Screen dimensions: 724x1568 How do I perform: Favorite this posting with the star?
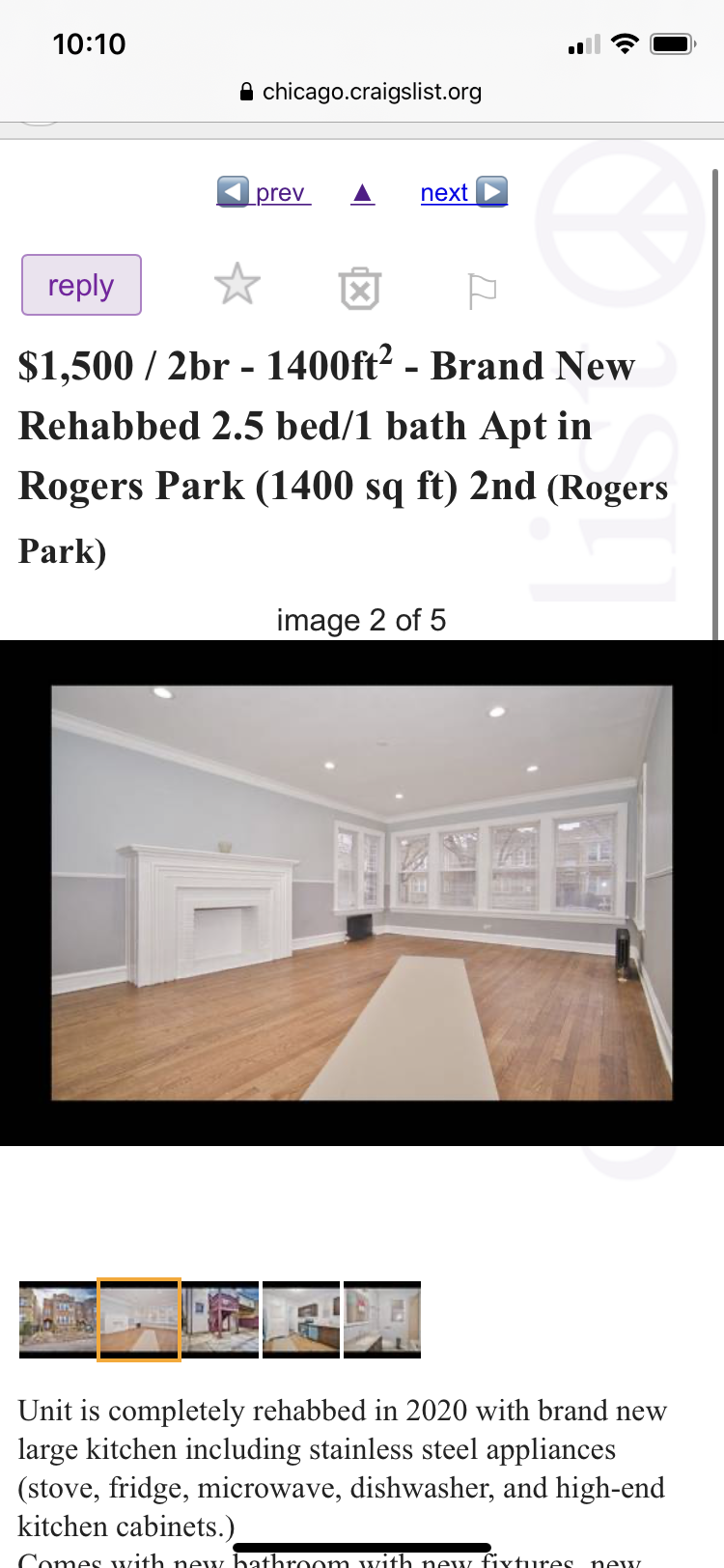237,285
